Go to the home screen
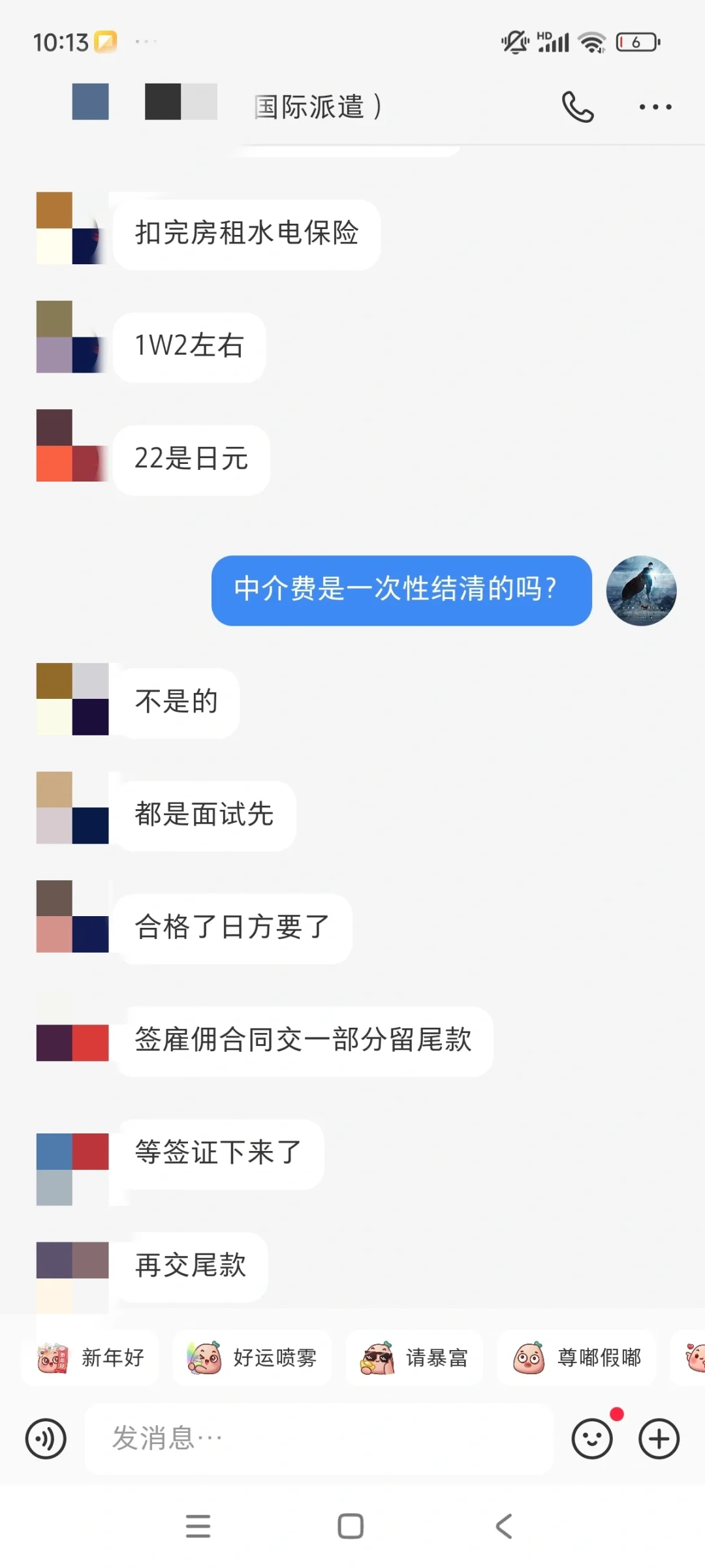Screen dimensions: 705x1568 point(351,1526)
